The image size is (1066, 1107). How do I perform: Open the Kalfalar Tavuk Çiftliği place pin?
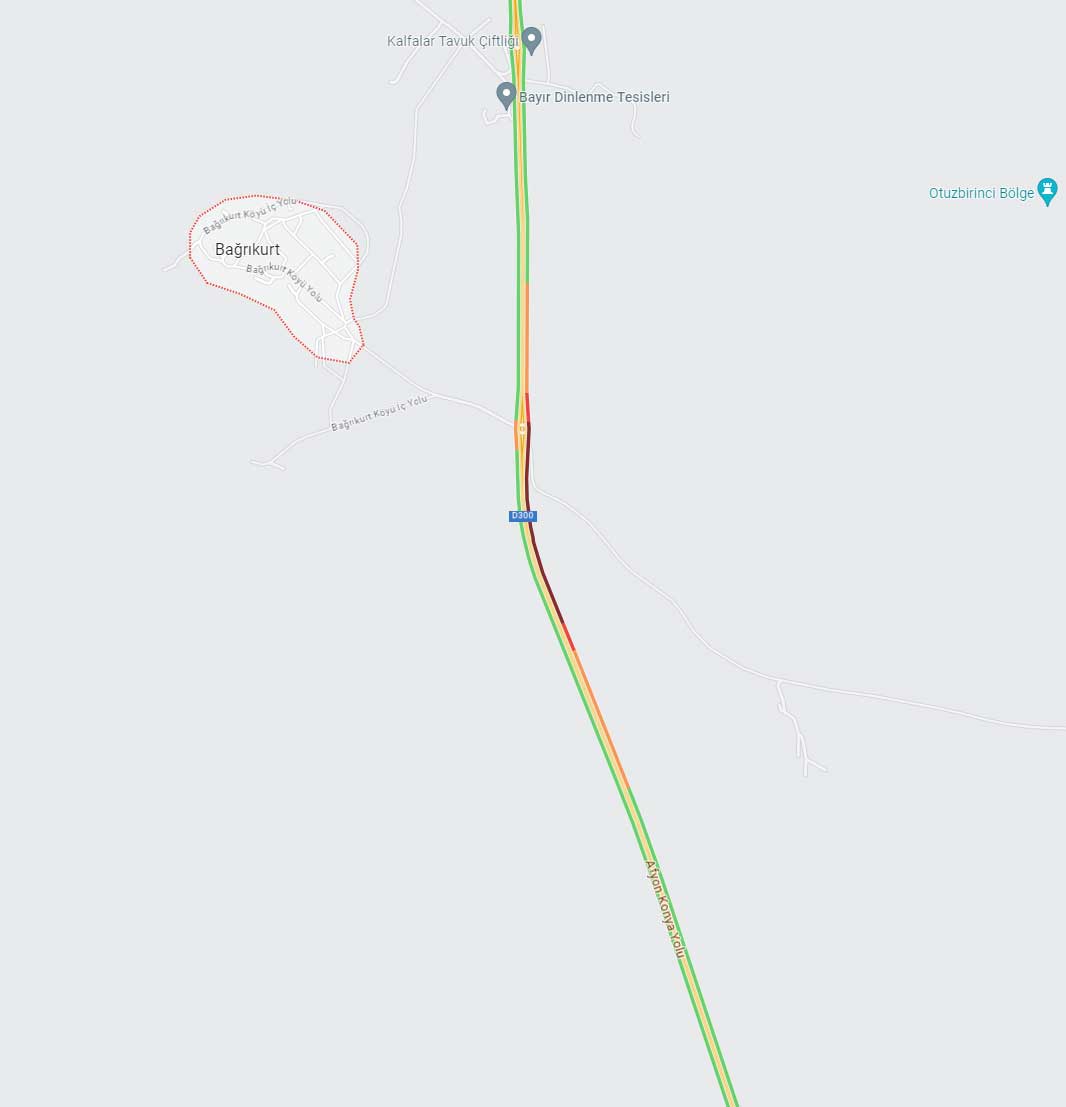(532, 39)
